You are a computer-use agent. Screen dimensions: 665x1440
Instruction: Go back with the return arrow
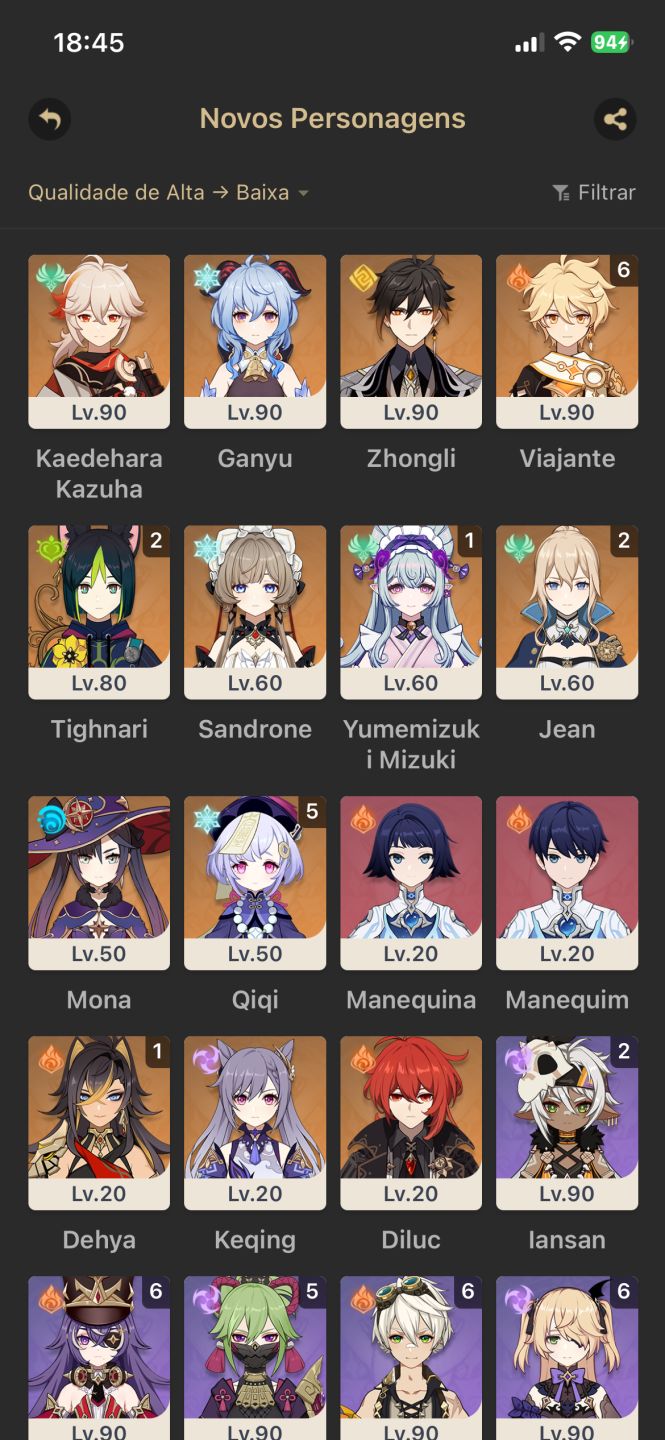tap(49, 120)
